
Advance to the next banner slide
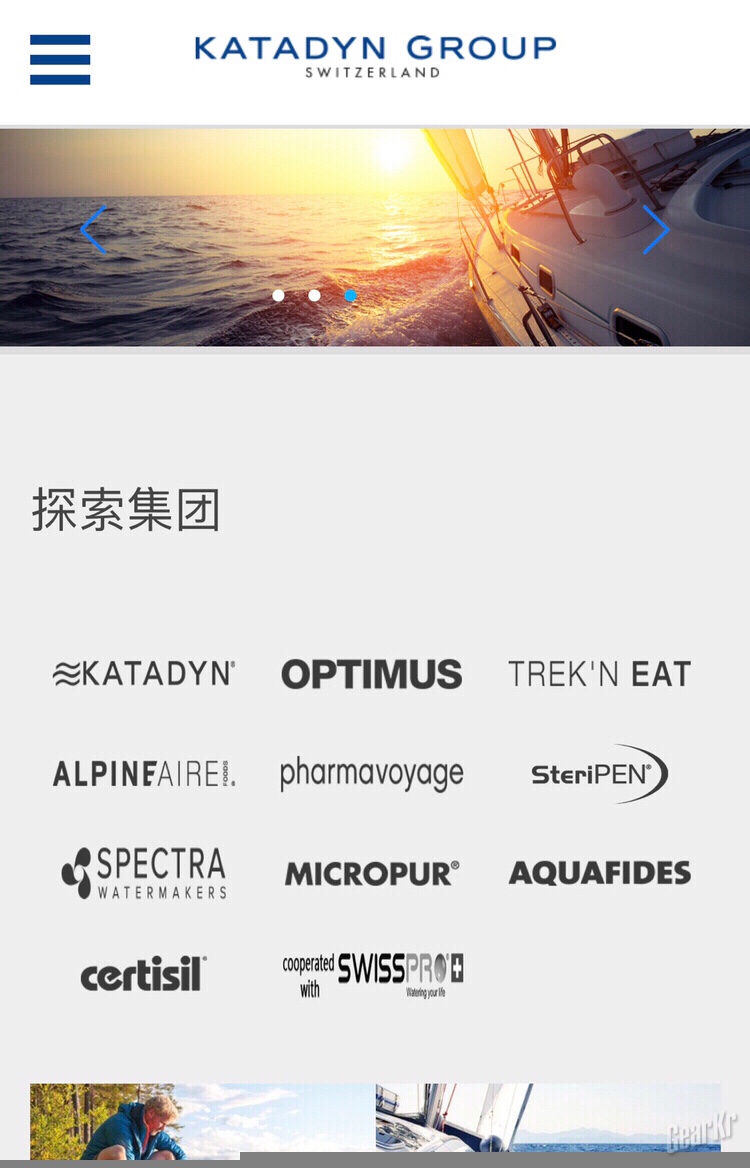tap(655, 230)
